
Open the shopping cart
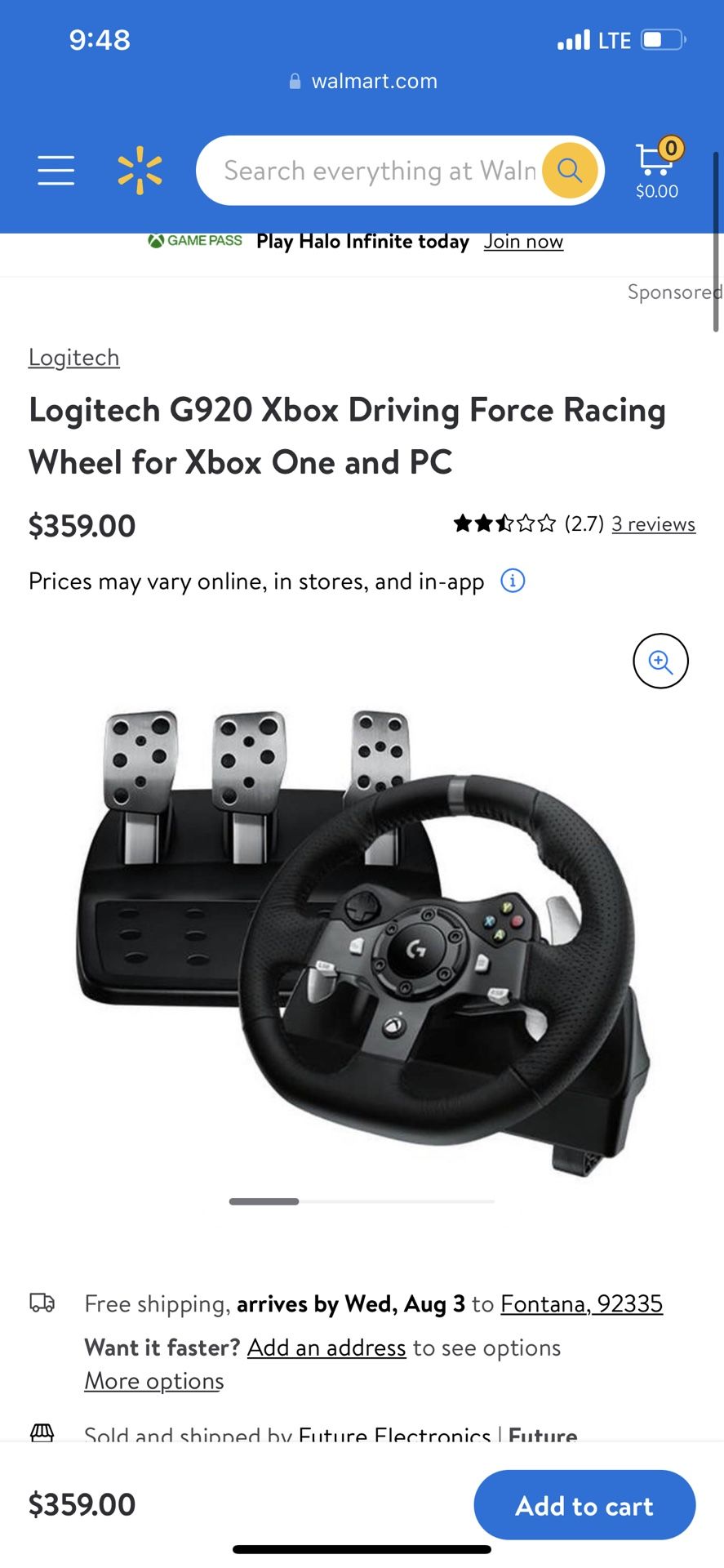(x=658, y=170)
